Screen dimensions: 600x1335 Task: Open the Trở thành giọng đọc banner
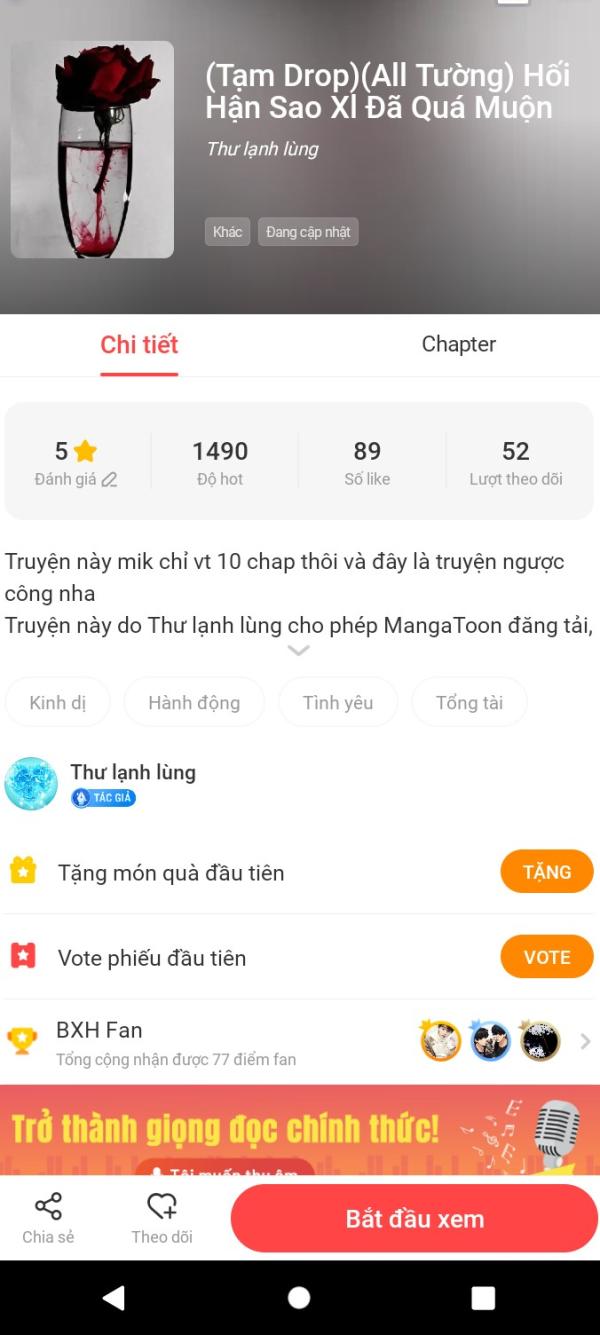pyautogui.click(x=300, y=1130)
